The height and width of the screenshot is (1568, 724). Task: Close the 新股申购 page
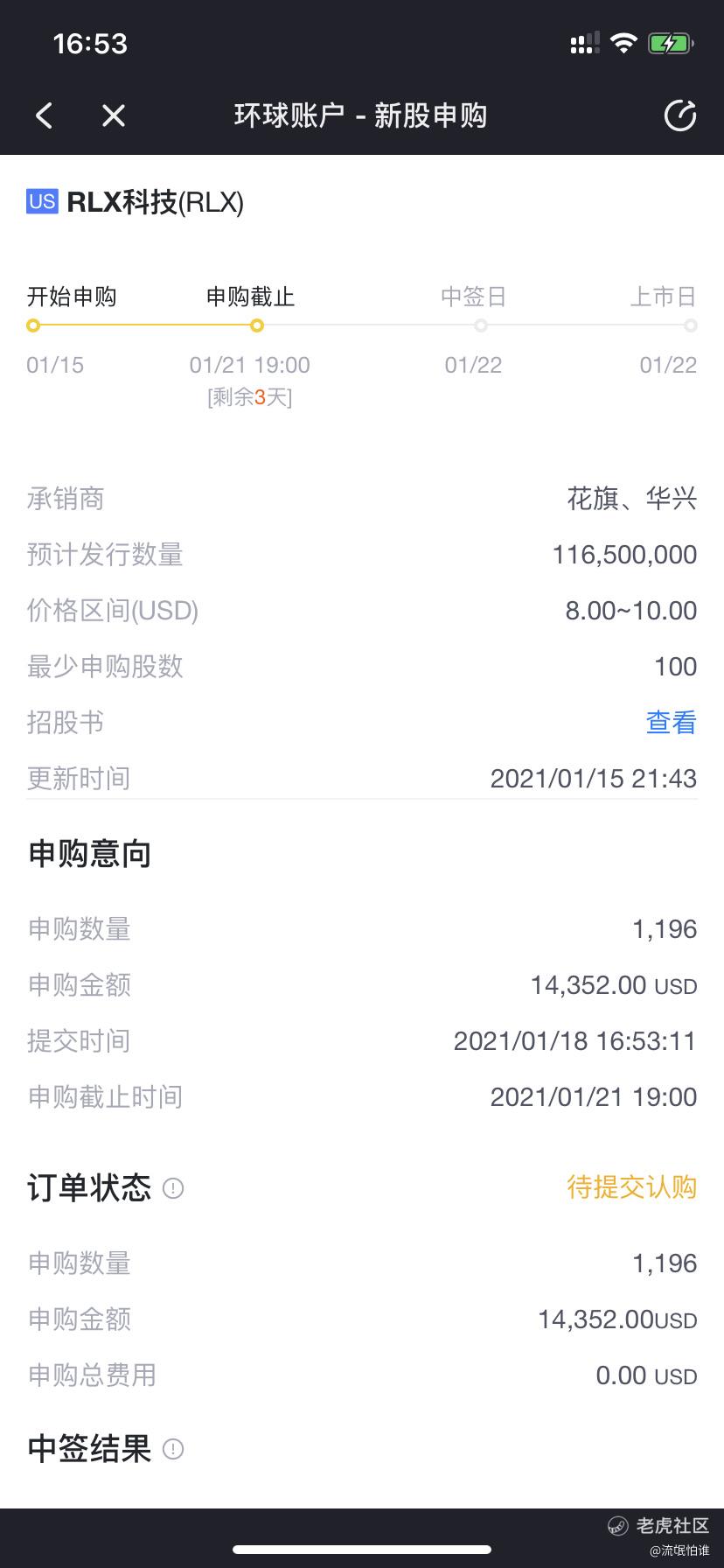(x=114, y=115)
